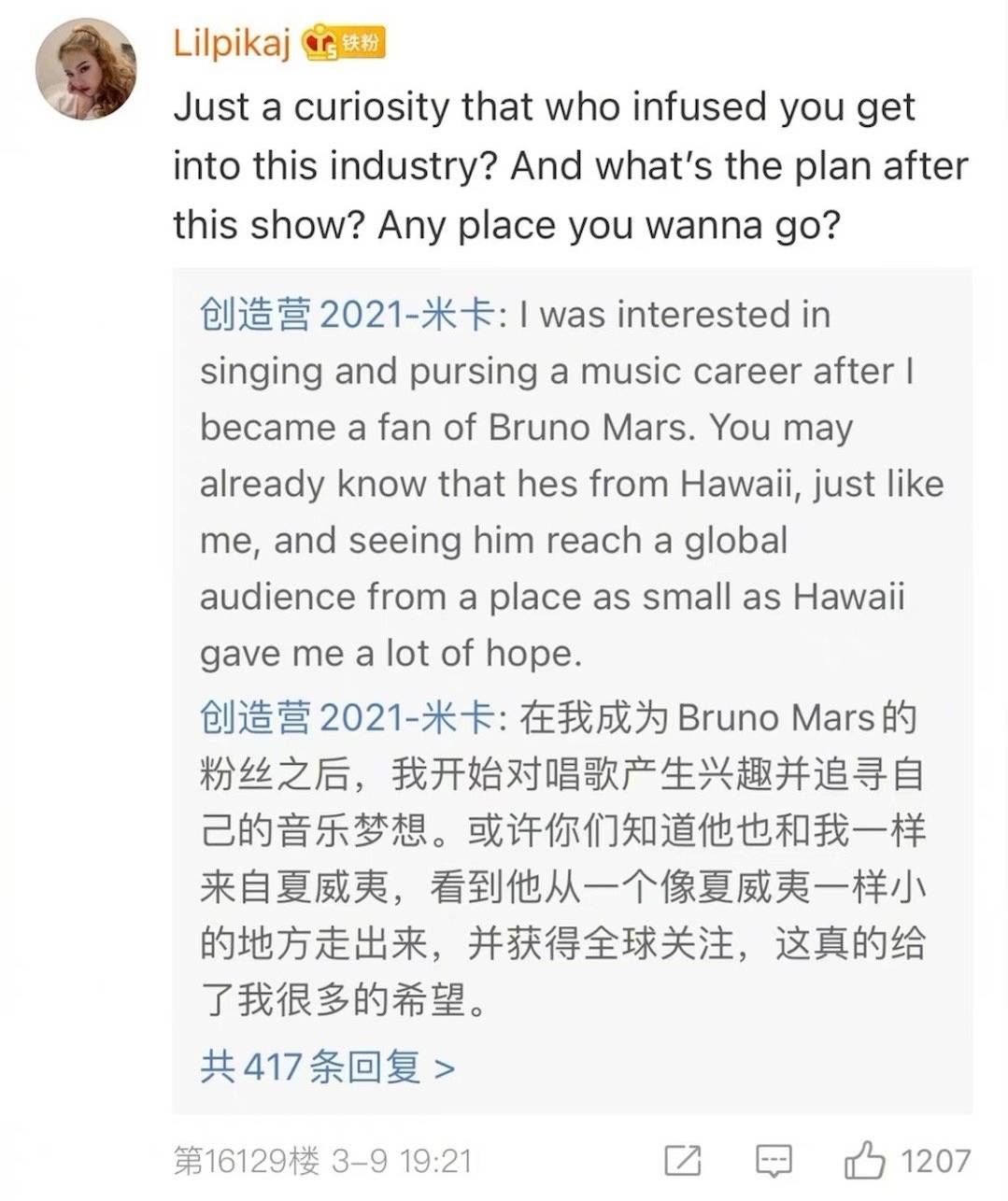View all 417 replies
The image size is (1008, 1201).
coord(327,1066)
